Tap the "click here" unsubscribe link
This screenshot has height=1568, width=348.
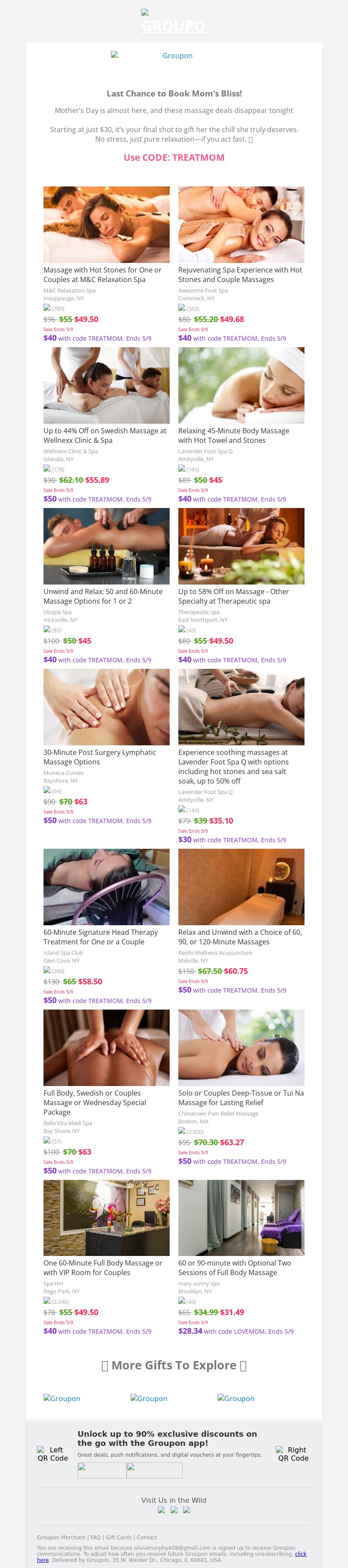point(301,1553)
